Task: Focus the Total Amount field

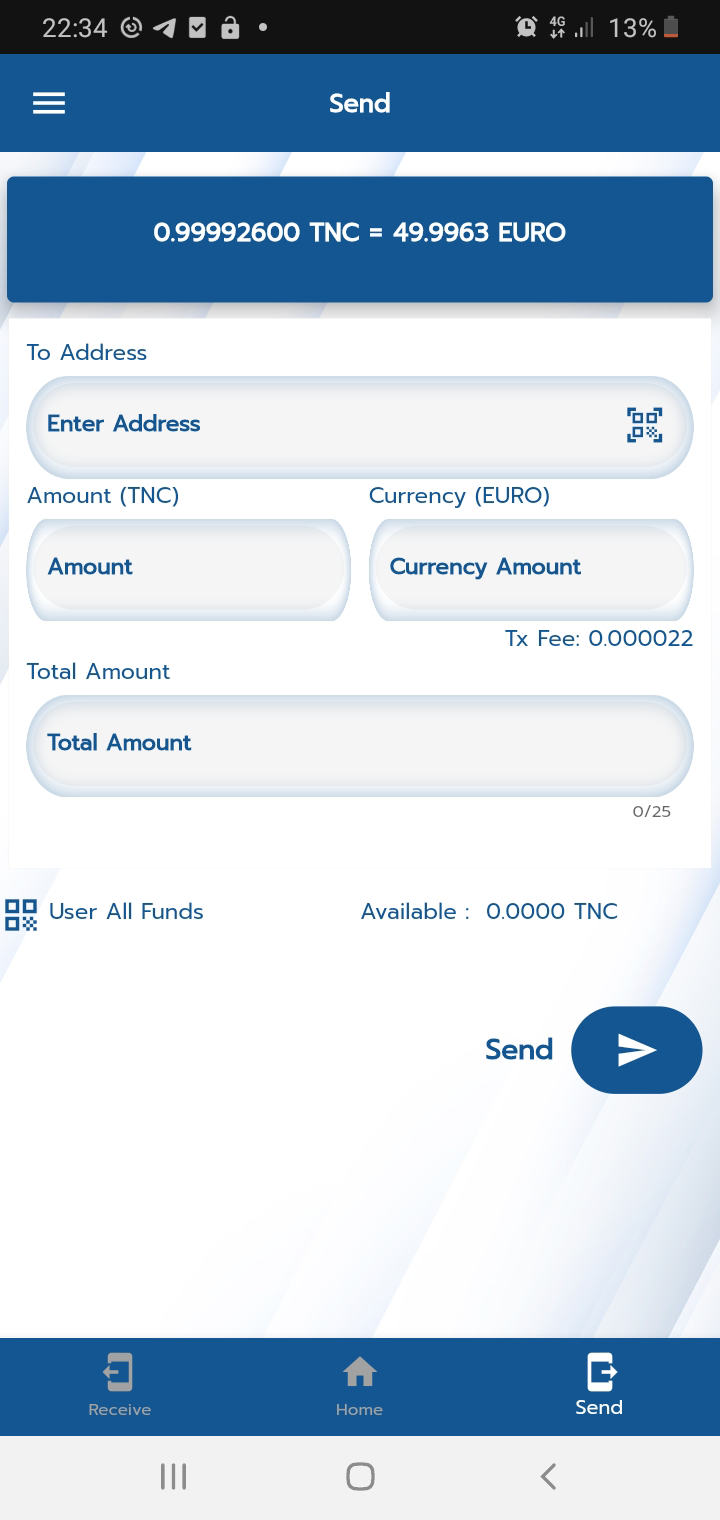Action: 359,744
